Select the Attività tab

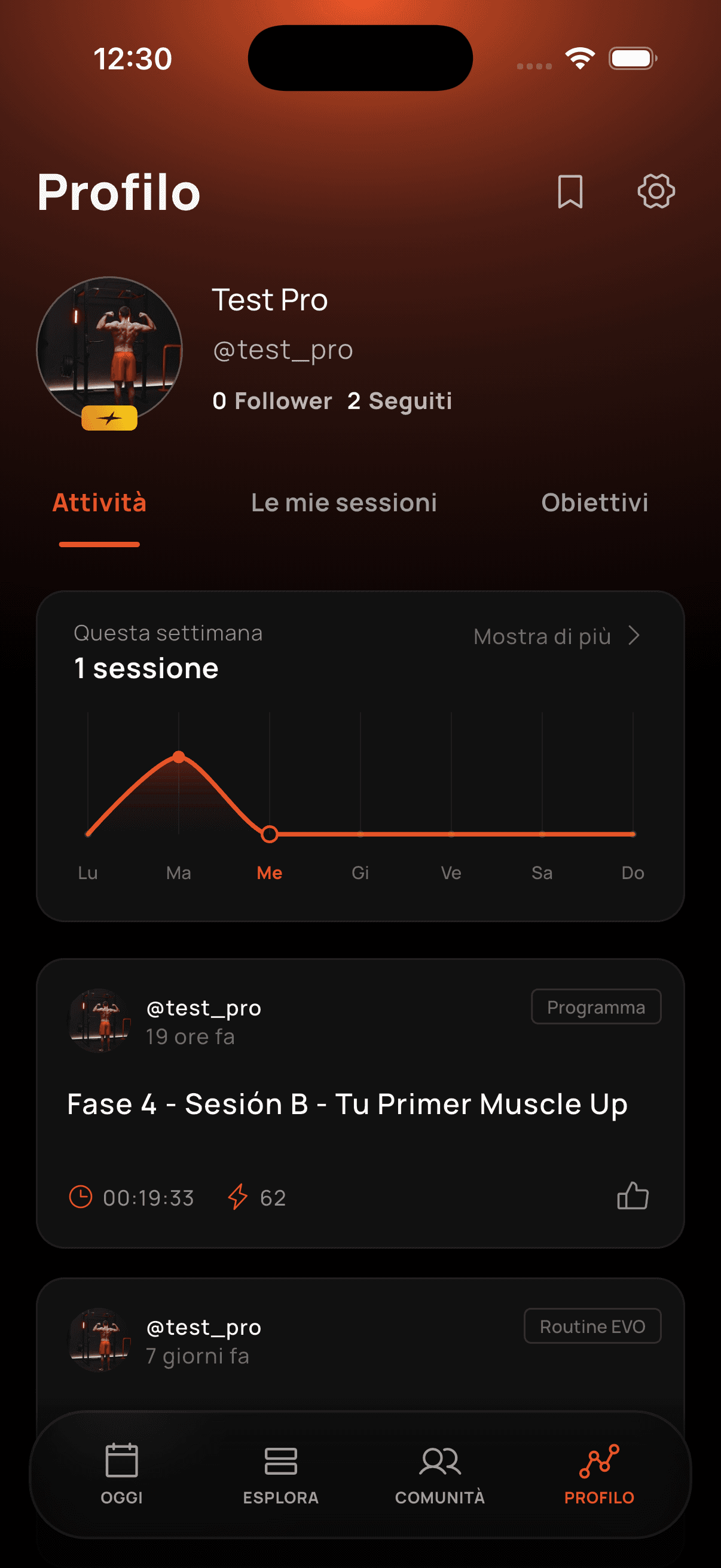pos(99,503)
